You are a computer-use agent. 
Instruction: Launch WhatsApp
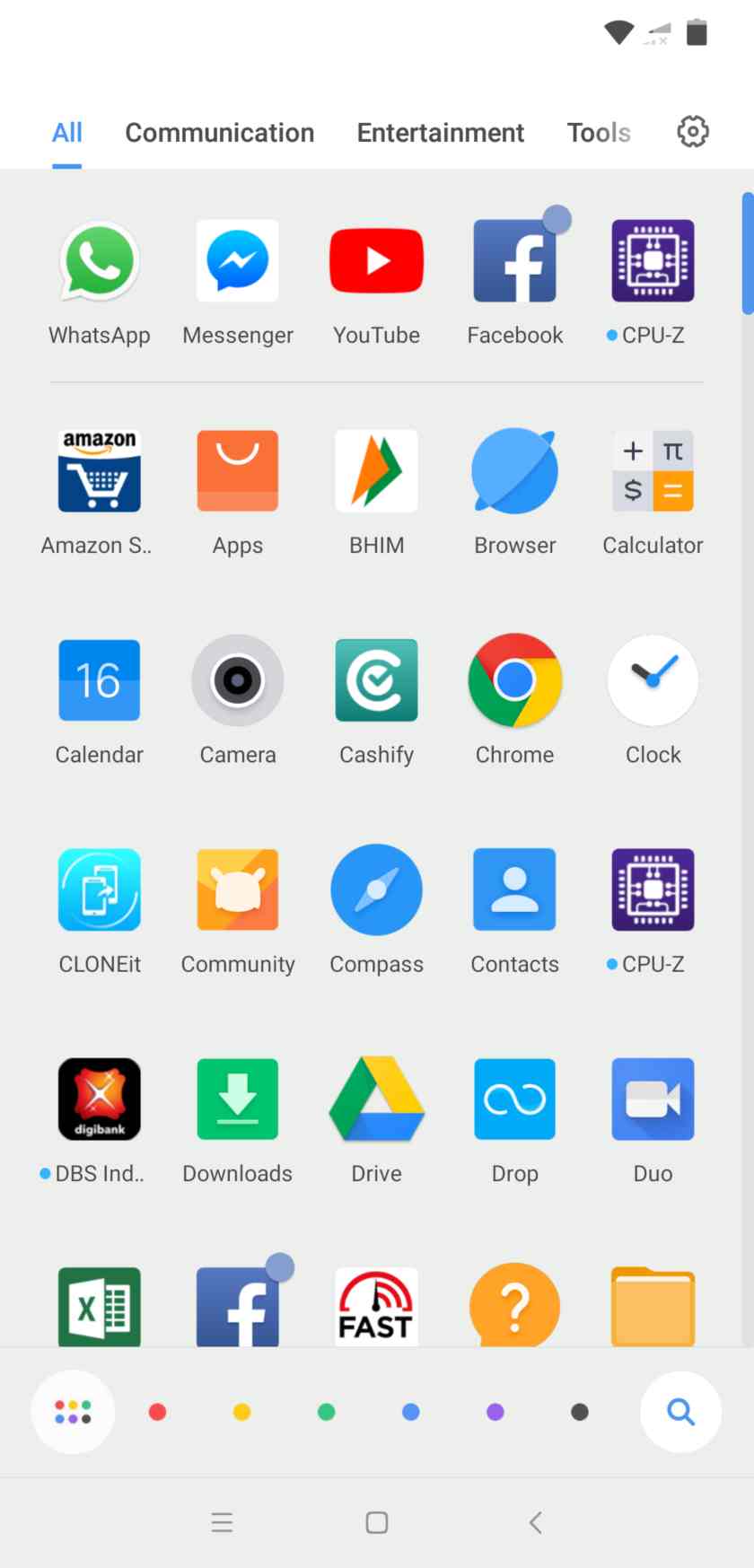coord(99,261)
